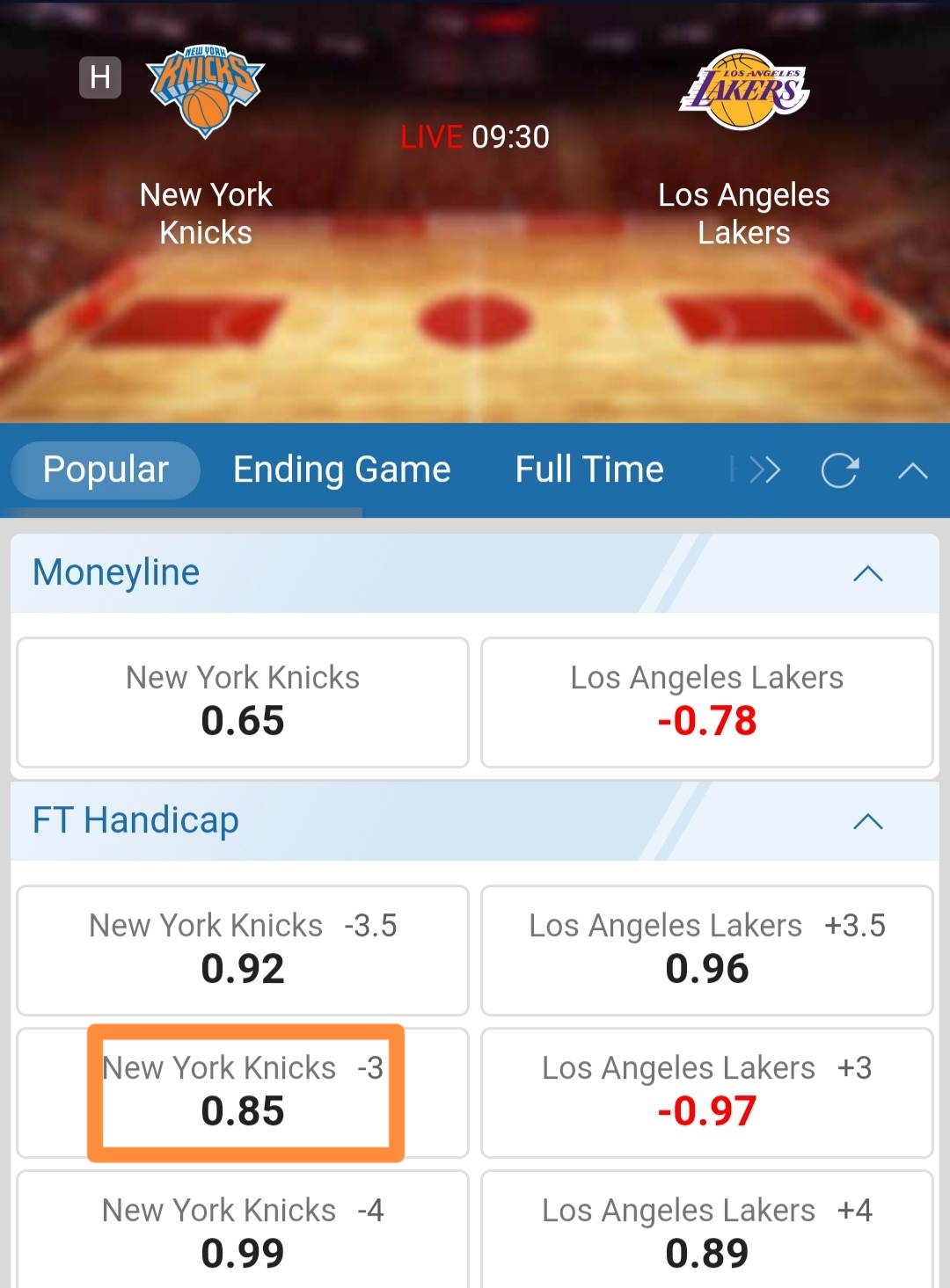Viewport: 950px width, 1288px height.
Task: Collapse the Moneyline section
Action: pyautogui.click(x=867, y=574)
